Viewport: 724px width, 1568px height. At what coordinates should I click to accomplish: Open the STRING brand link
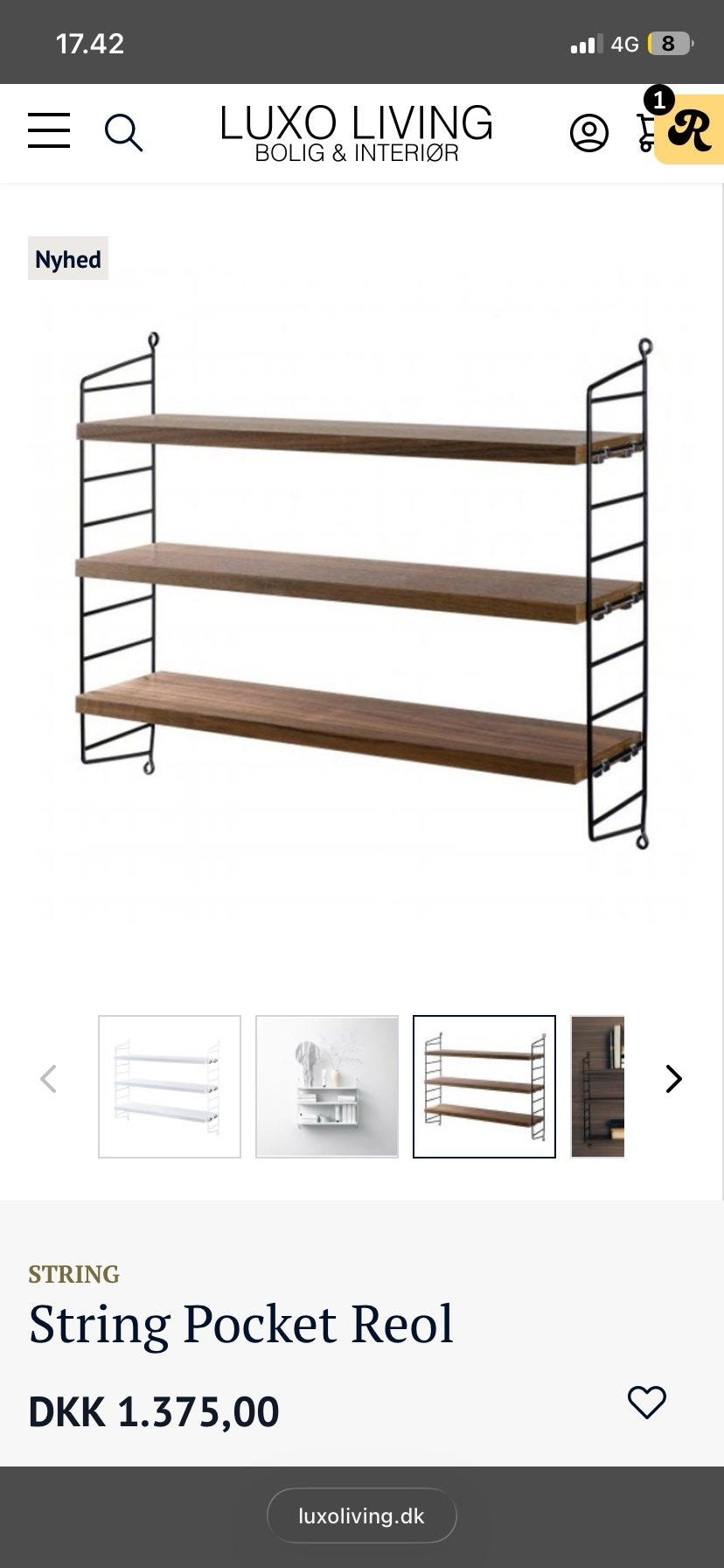click(x=74, y=1274)
